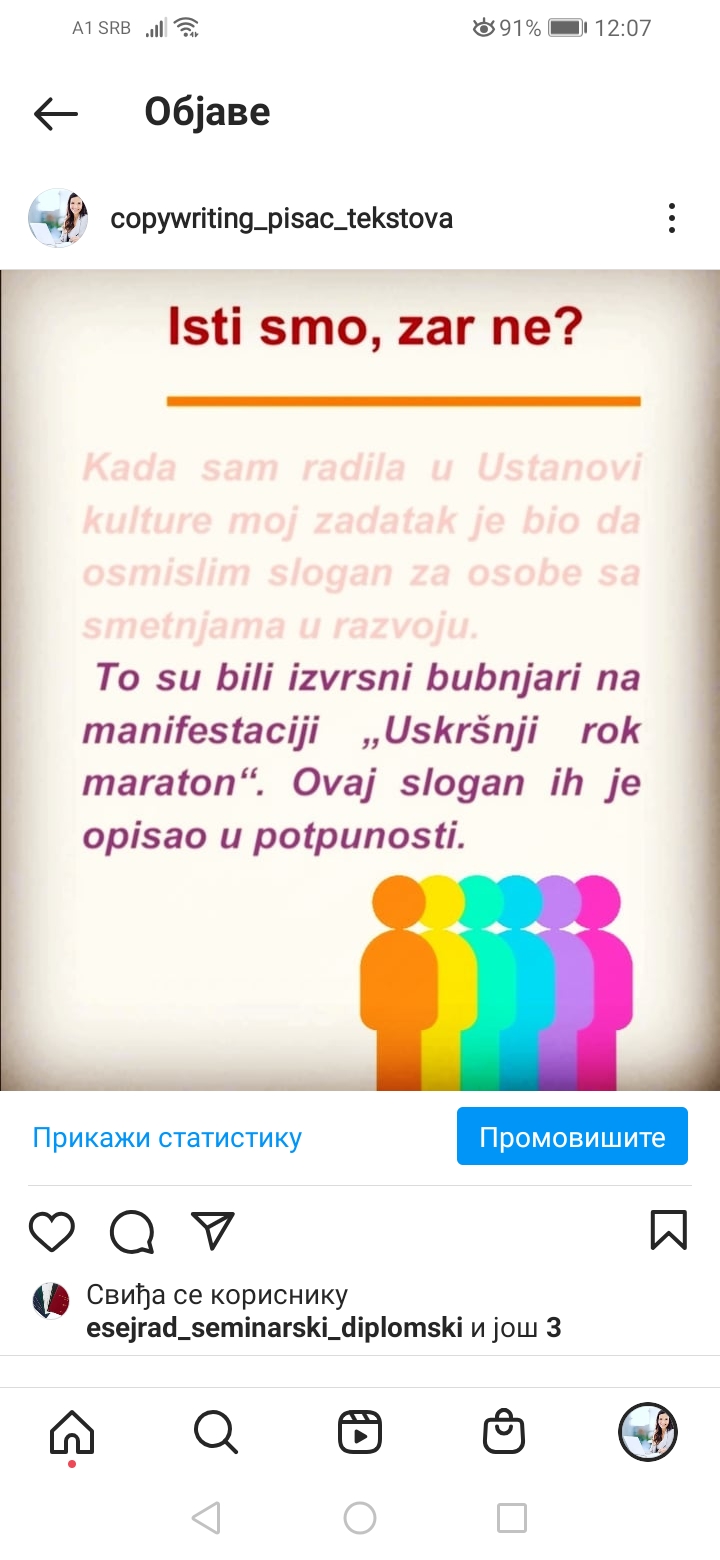The image size is (720, 1560).
Task: Bookmark this post
Action: coord(669,1230)
